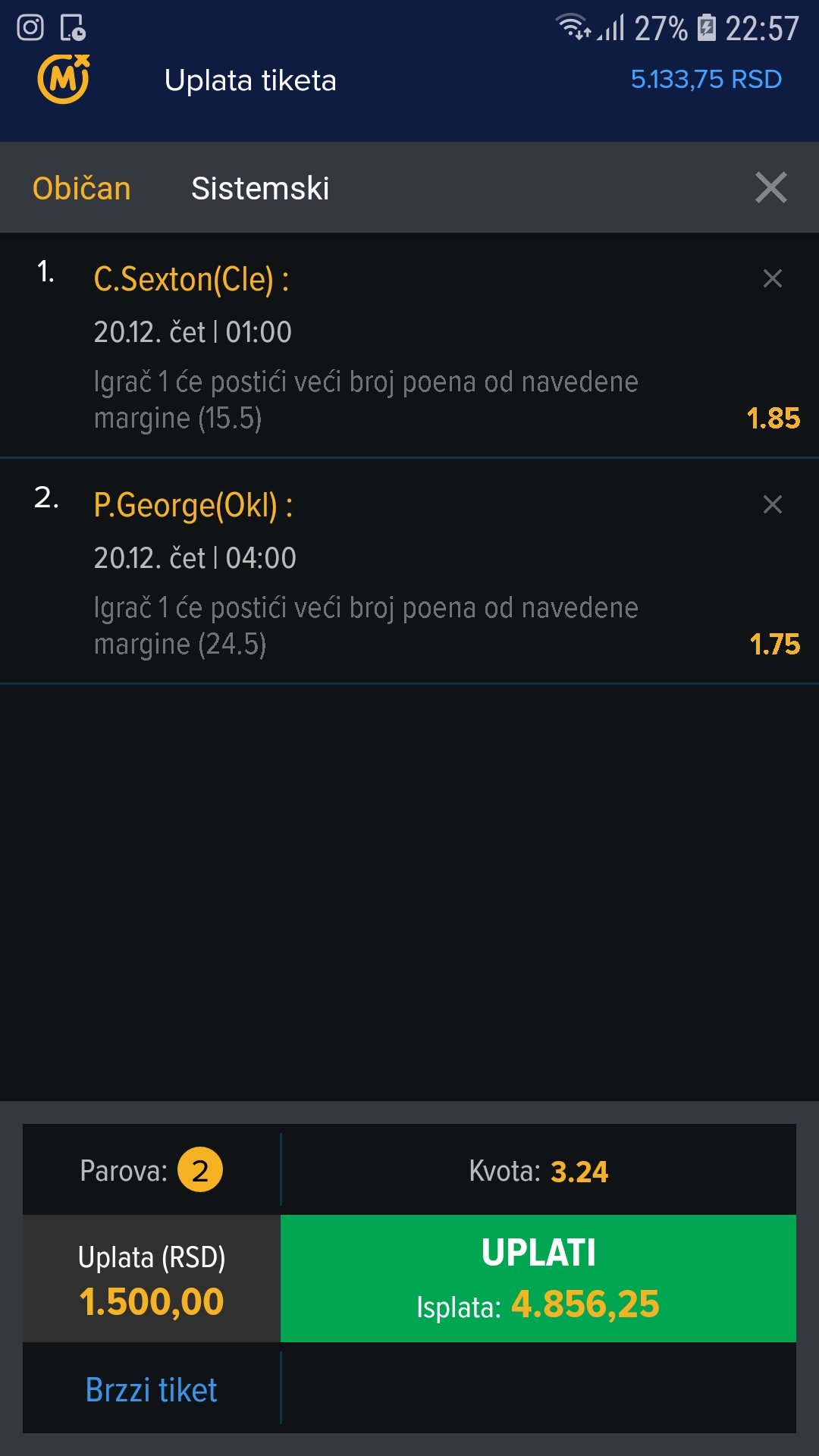The height and width of the screenshot is (1456, 819).
Task: Close the ticket payment panel
Action: (x=771, y=187)
